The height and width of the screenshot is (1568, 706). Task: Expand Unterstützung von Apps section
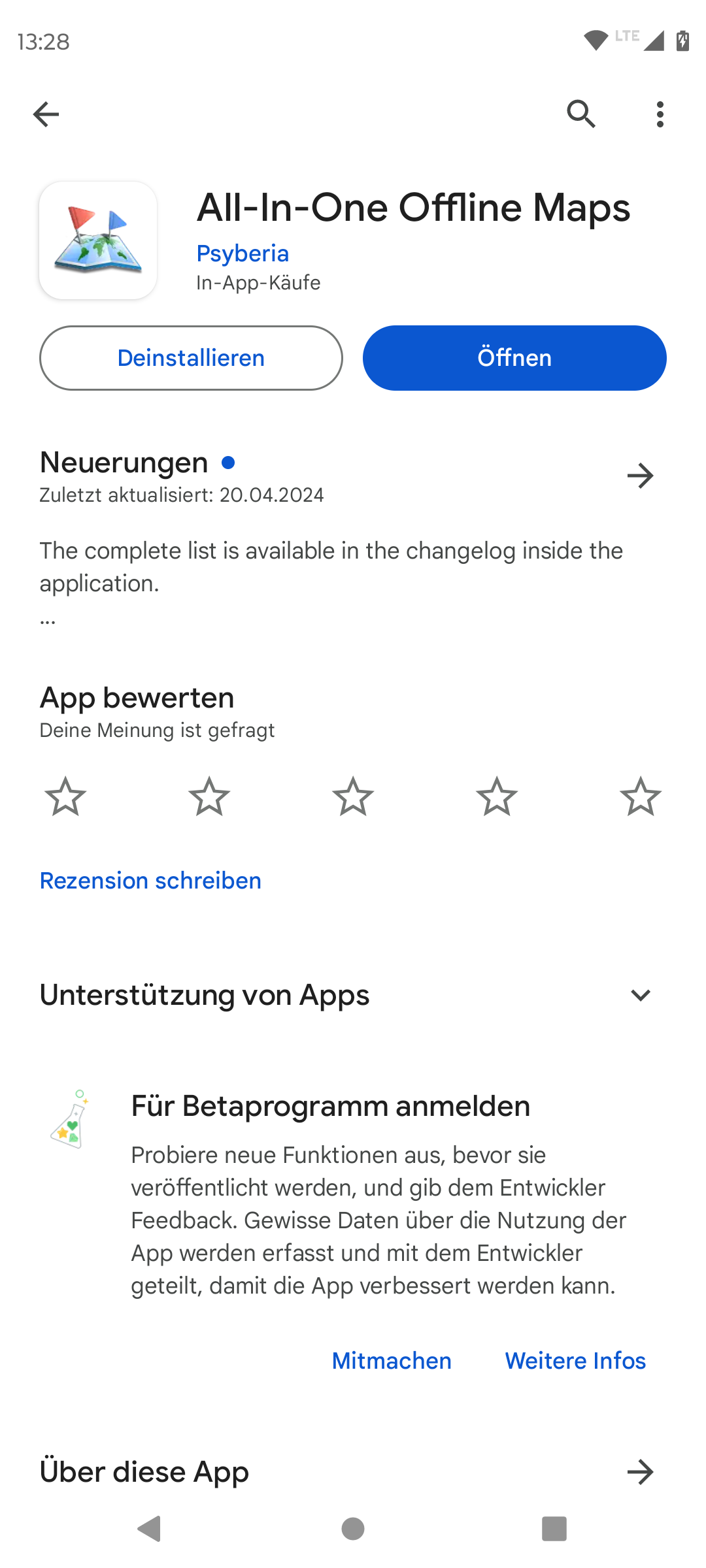pos(641,995)
